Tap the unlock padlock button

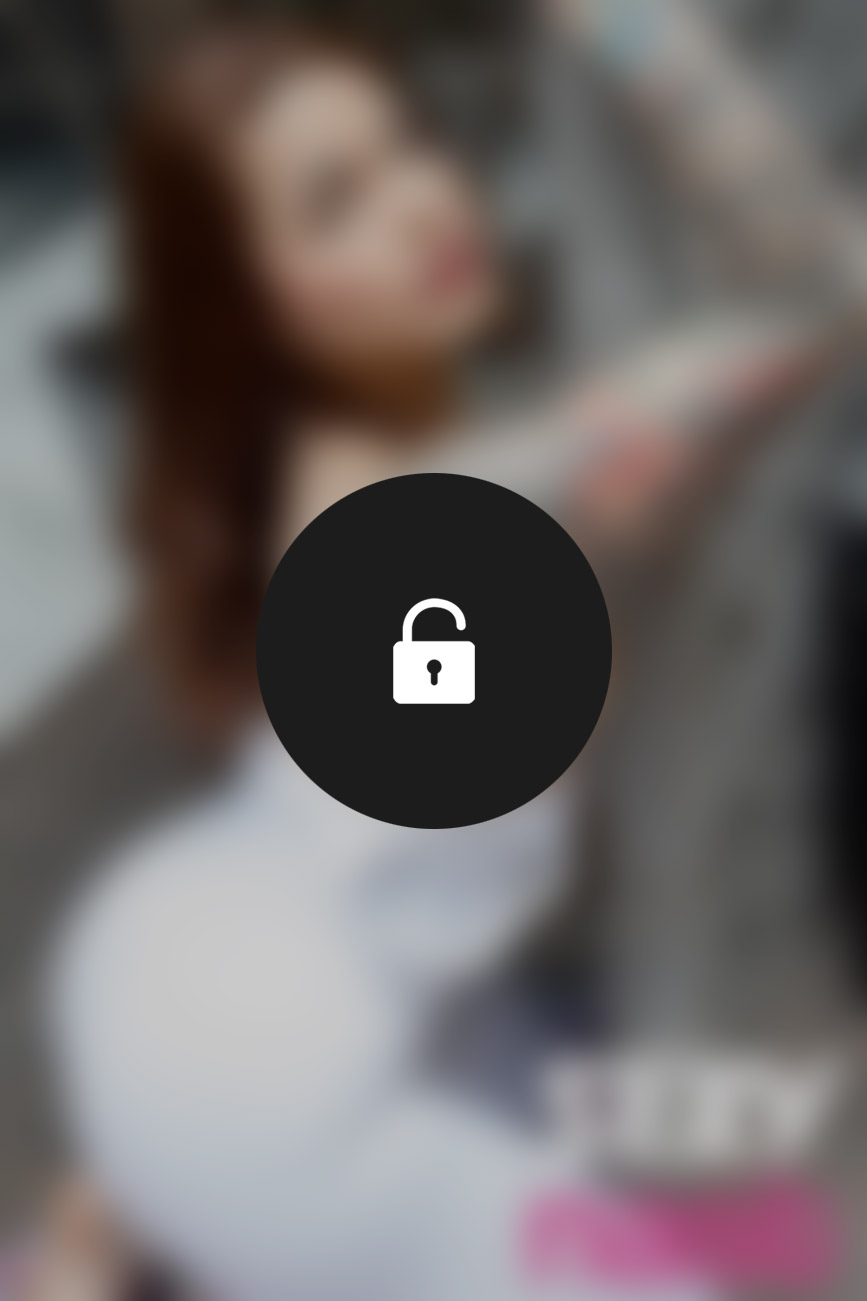point(433,651)
